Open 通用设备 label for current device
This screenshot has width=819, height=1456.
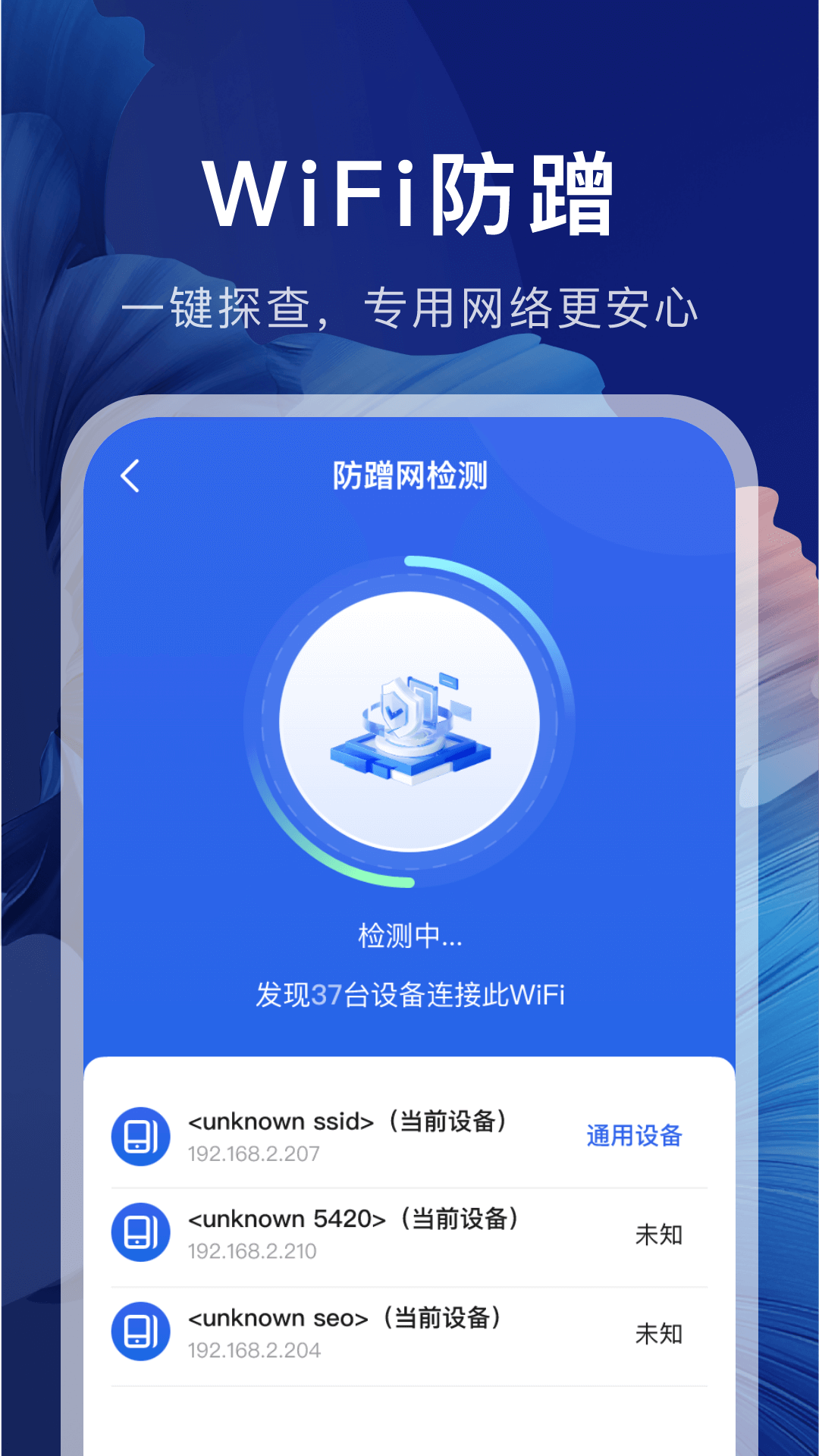click(x=635, y=1135)
